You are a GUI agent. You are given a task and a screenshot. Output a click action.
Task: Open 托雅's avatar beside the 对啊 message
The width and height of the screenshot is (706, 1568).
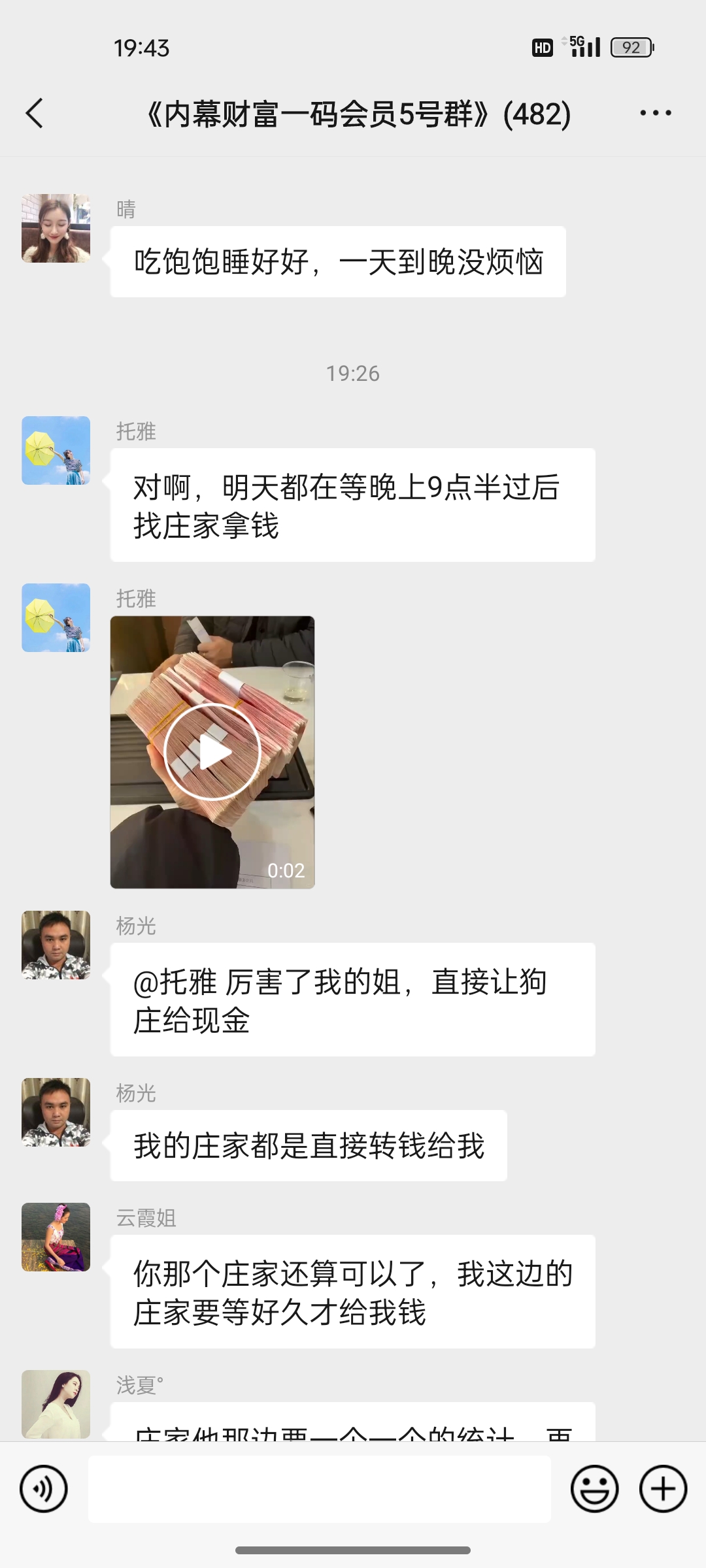[x=56, y=450]
